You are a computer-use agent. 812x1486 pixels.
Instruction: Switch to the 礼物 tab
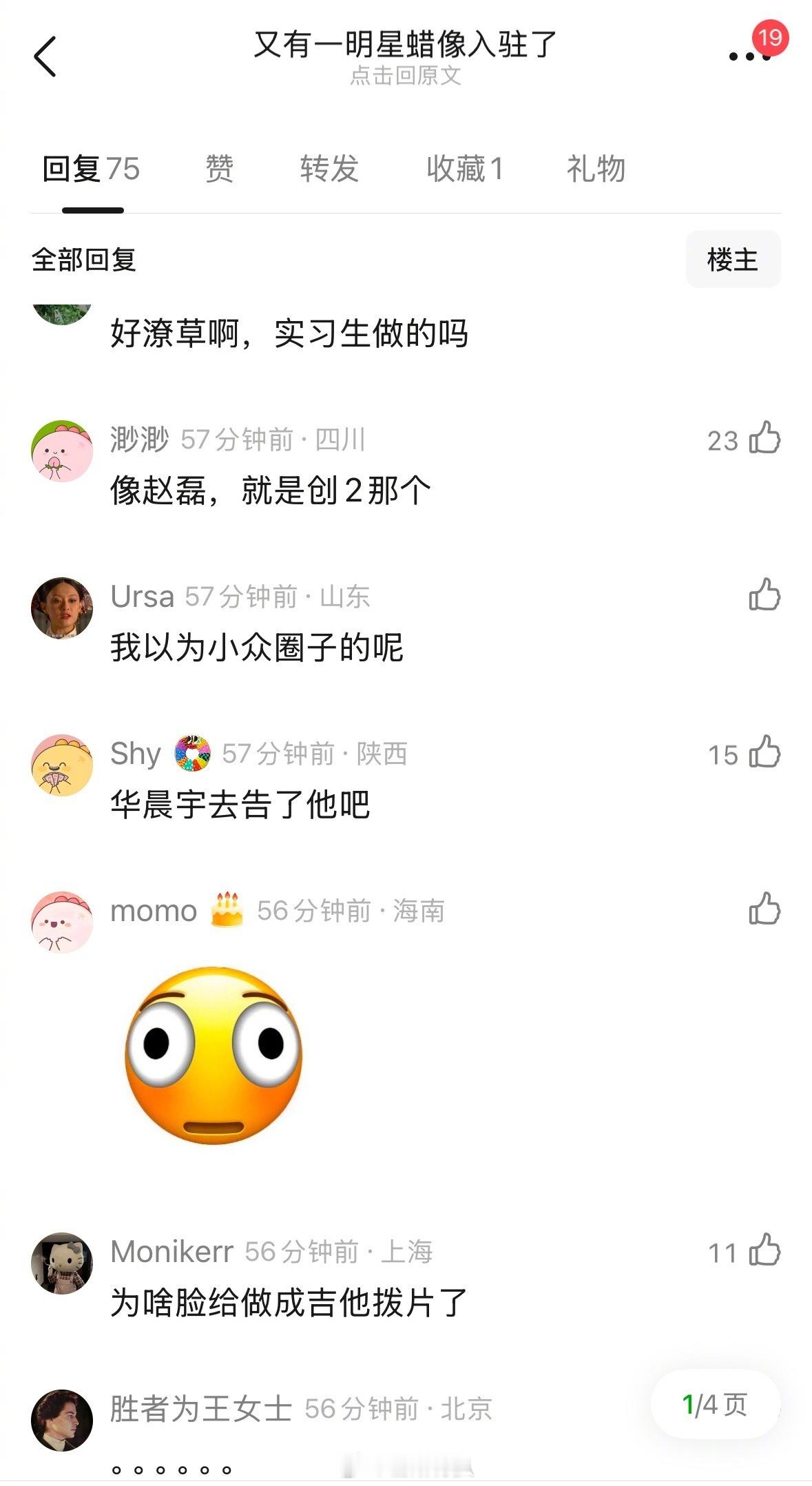tap(595, 167)
